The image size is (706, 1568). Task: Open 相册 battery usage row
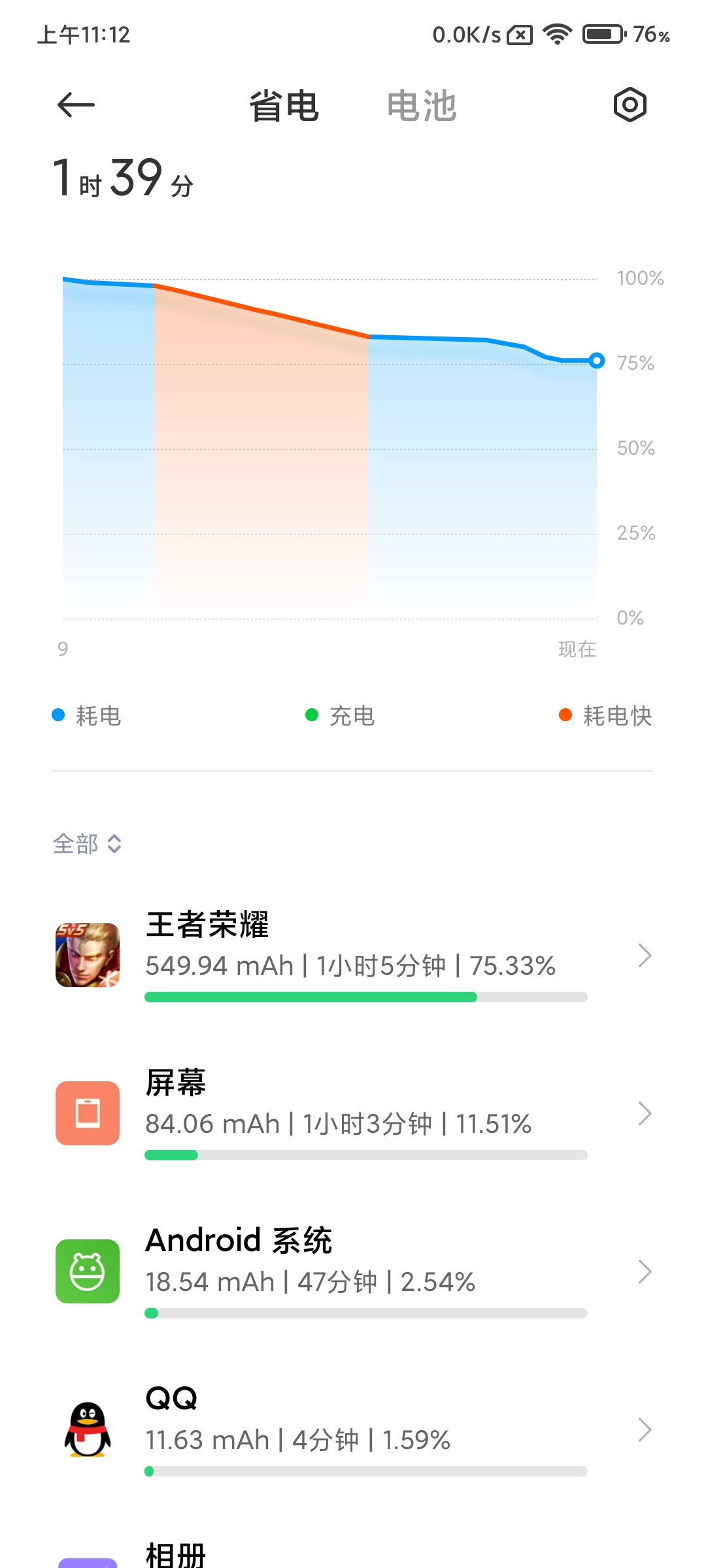pos(353,1552)
